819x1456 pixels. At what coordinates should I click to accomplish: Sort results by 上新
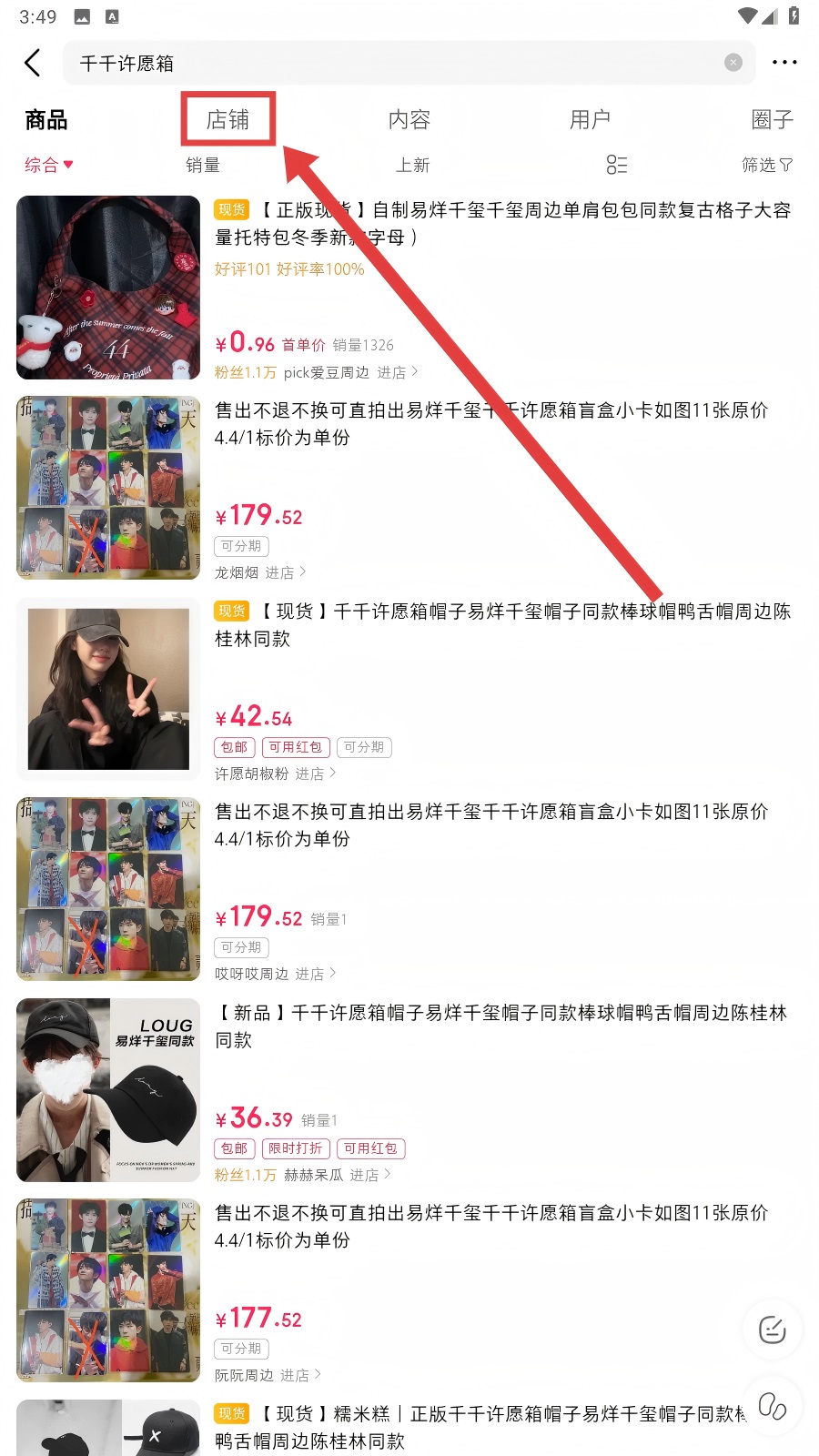pos(412,165)
